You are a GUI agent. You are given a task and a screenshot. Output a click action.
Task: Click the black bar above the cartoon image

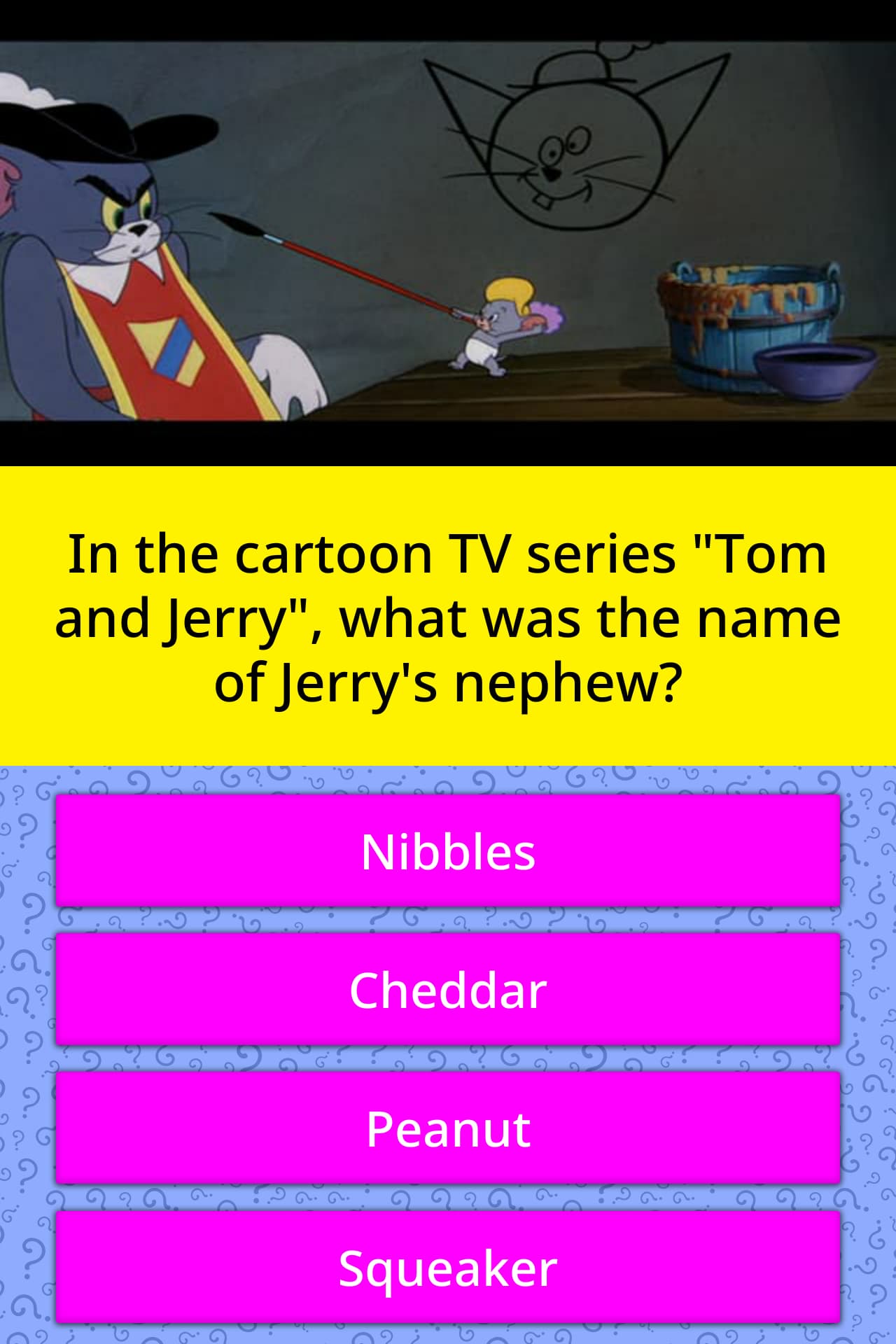(x=448, y=21)
